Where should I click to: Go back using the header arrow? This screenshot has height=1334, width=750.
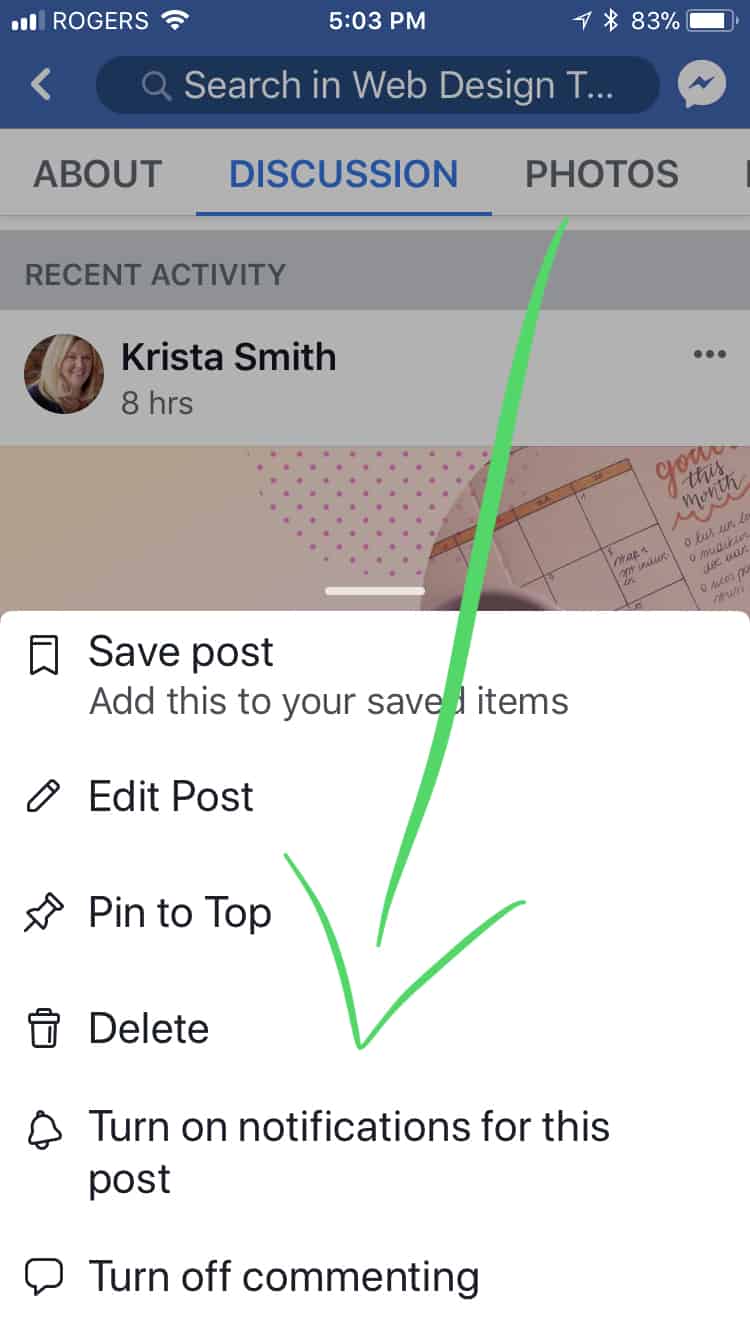click(x=41, y=85)
